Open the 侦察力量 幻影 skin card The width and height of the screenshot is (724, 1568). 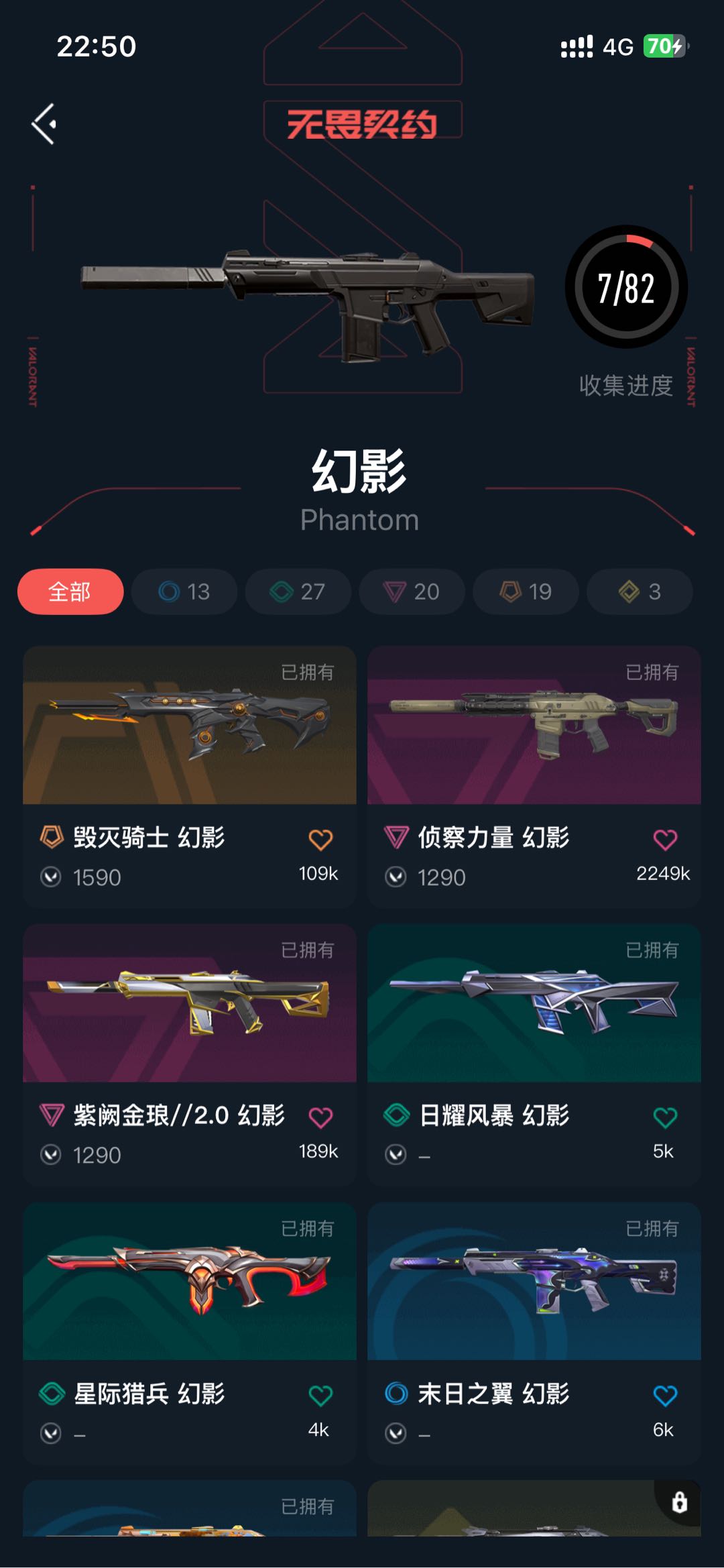(x=534, y=777)
